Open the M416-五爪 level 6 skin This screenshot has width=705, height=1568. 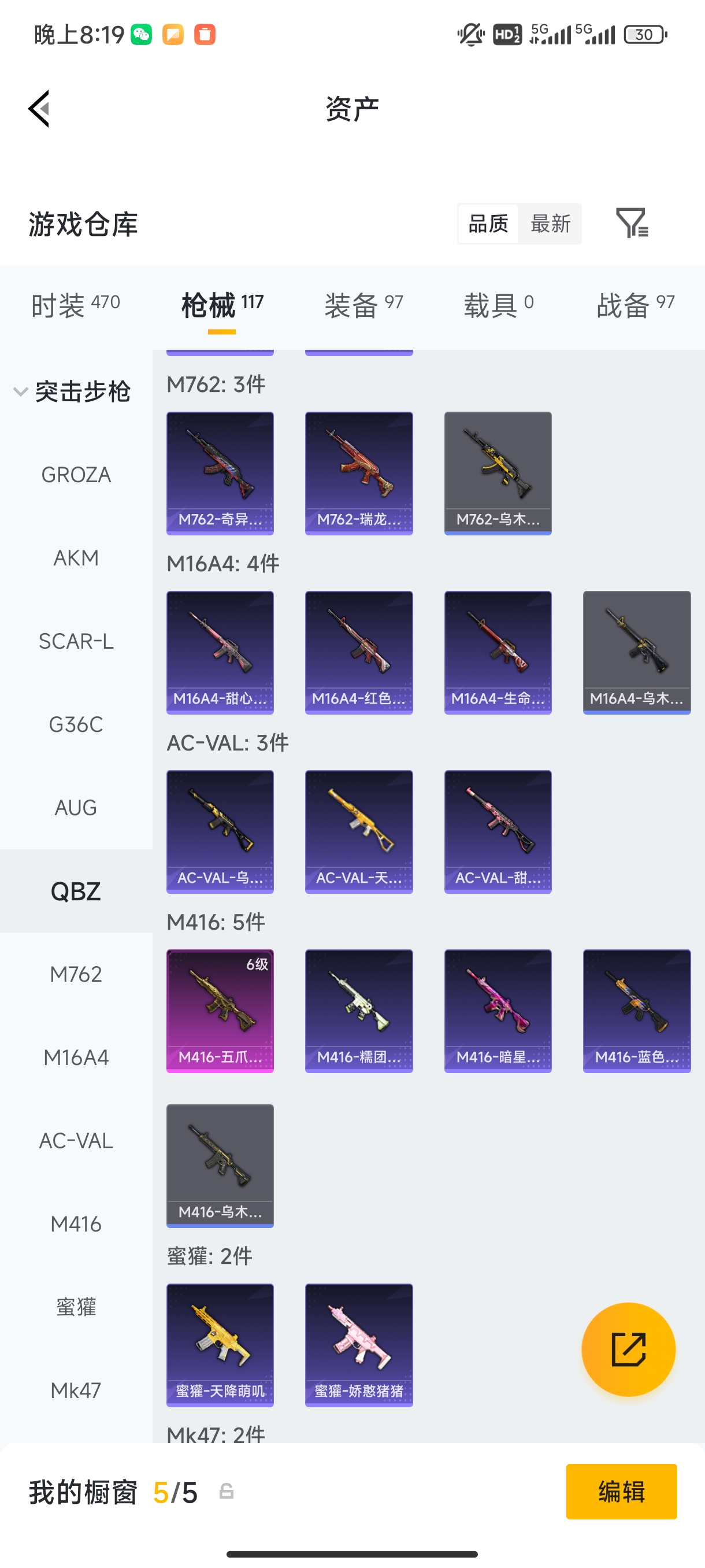(220, 1011)
